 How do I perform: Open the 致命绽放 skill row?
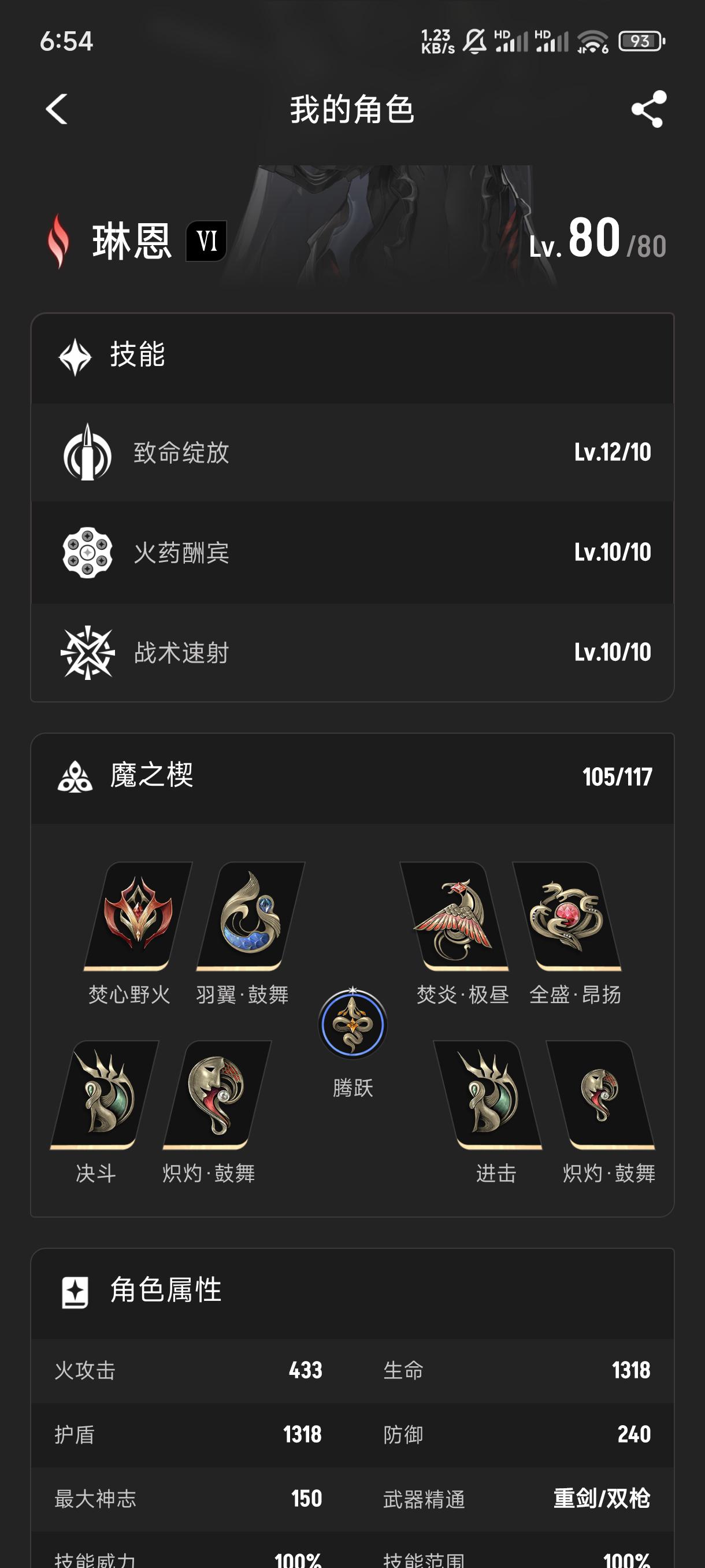pos(352,452)
